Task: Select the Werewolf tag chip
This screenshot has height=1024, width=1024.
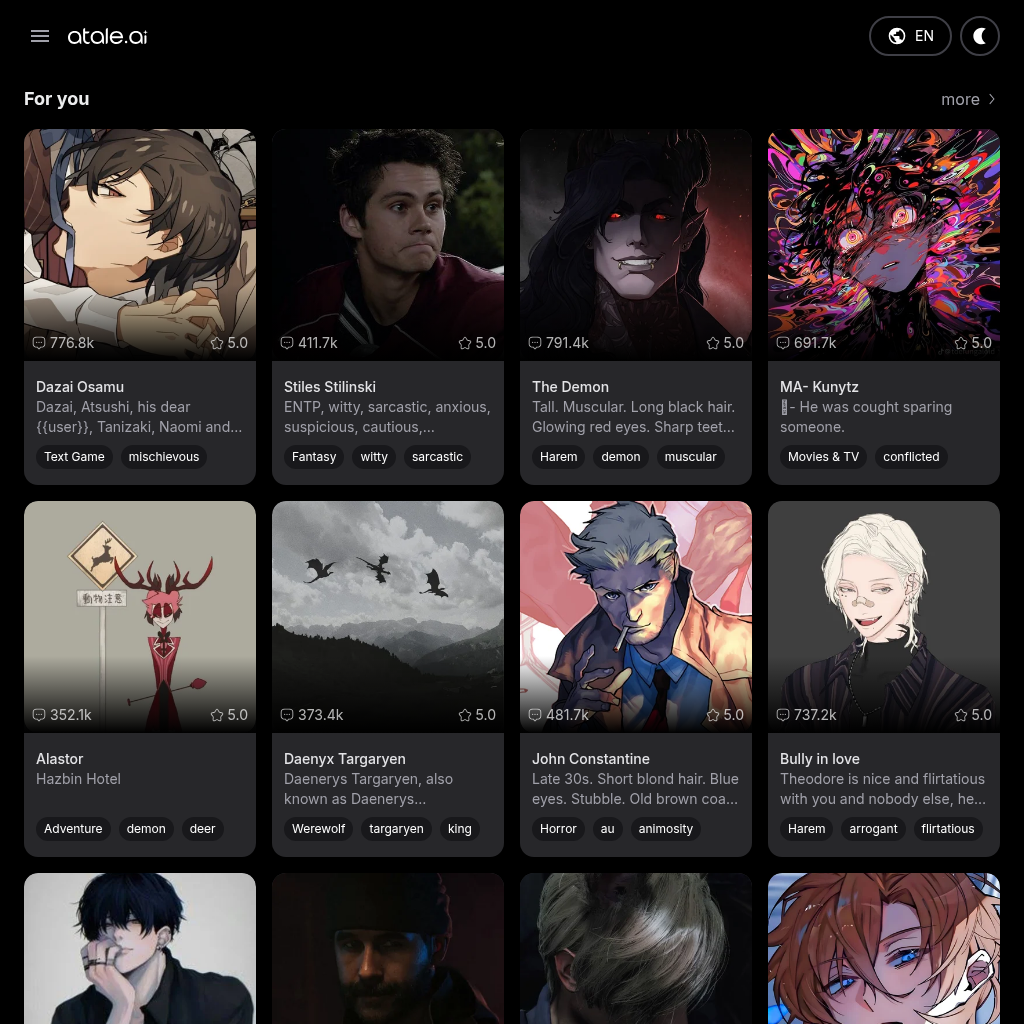Action: click(x=318, y=829)
